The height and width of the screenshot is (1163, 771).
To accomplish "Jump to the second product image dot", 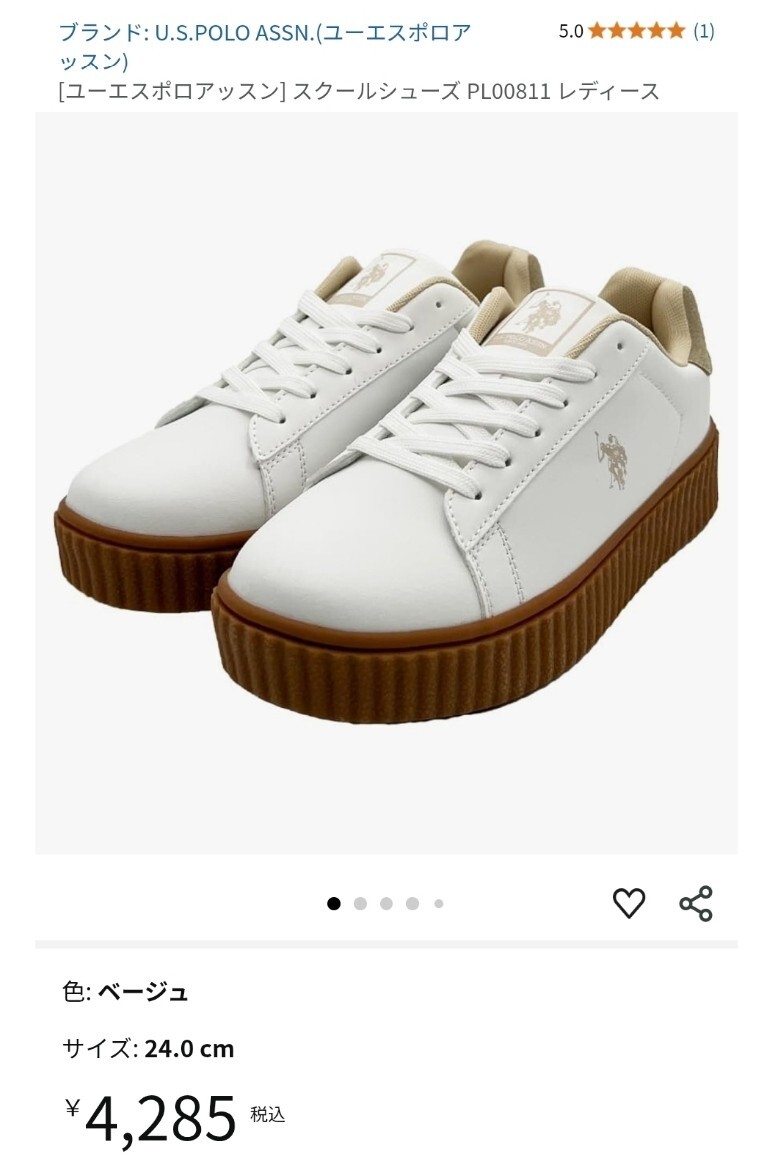I will pyautogui.click(x=360, y=904).
